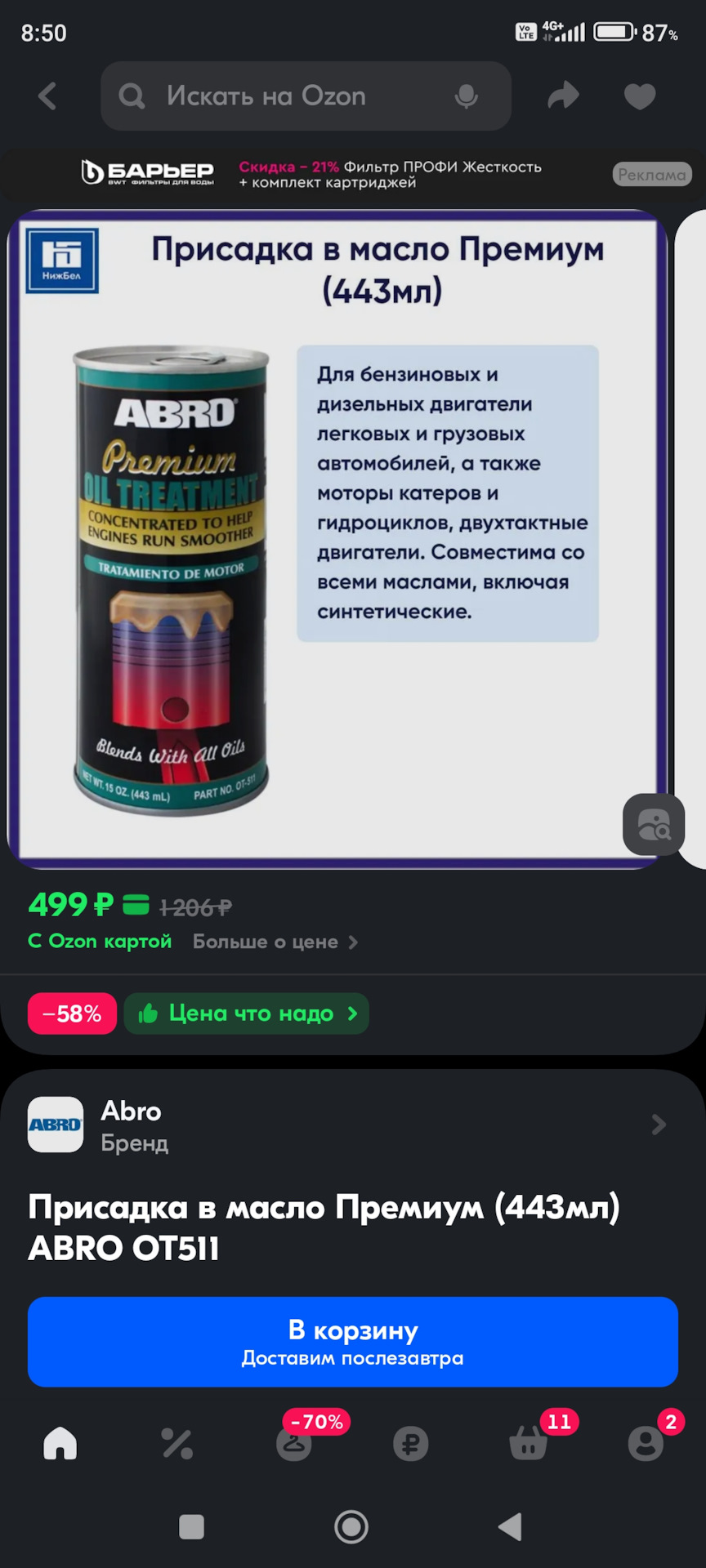Open the Abro brand page
The height and width of the screenshot is (1568, 706).
[351, 1125]
